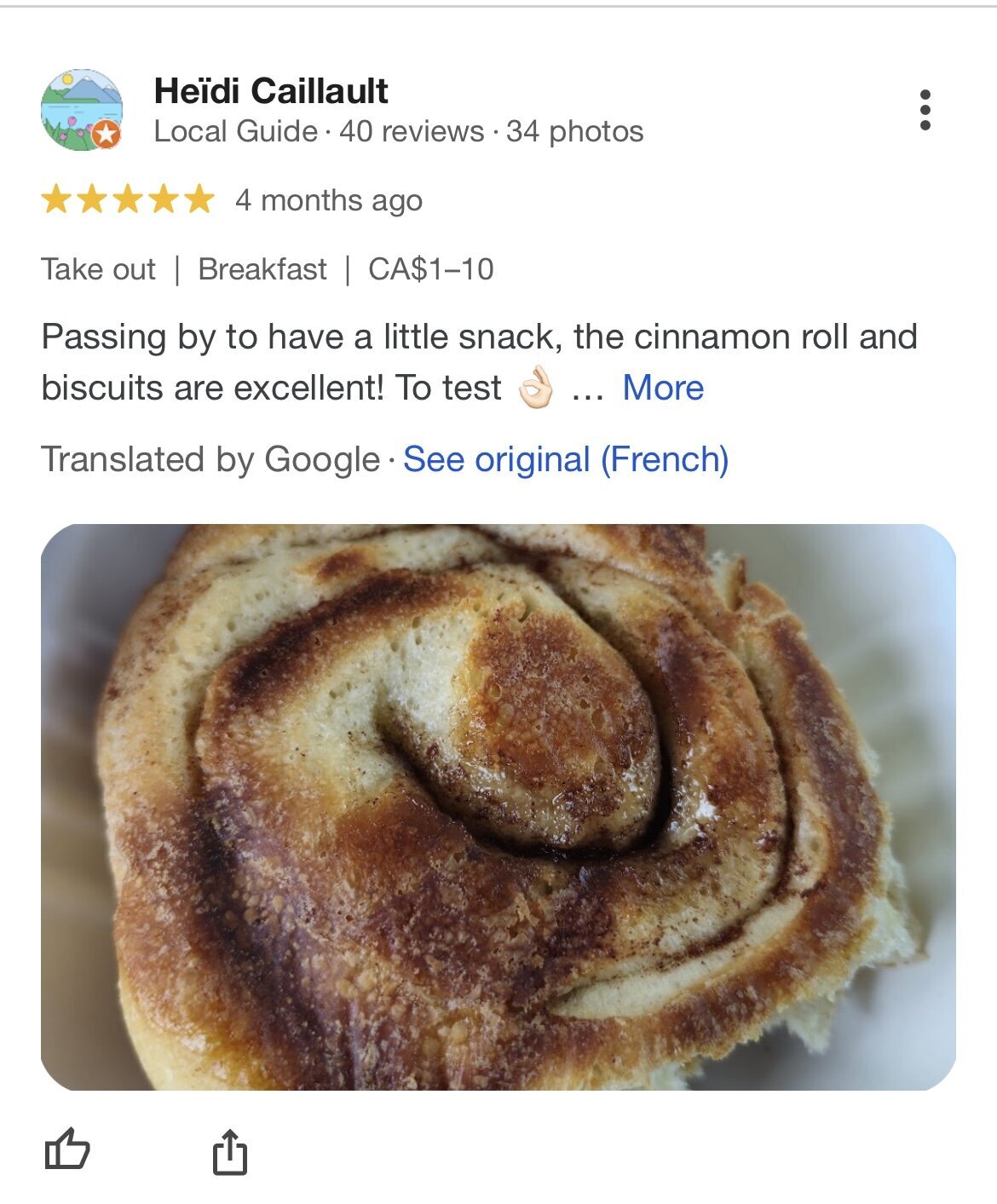This screenshot has width=997, height=1204.
Task: Open the cinnamon roll photo
Action: pyautogui.click(x=498, y=806)
